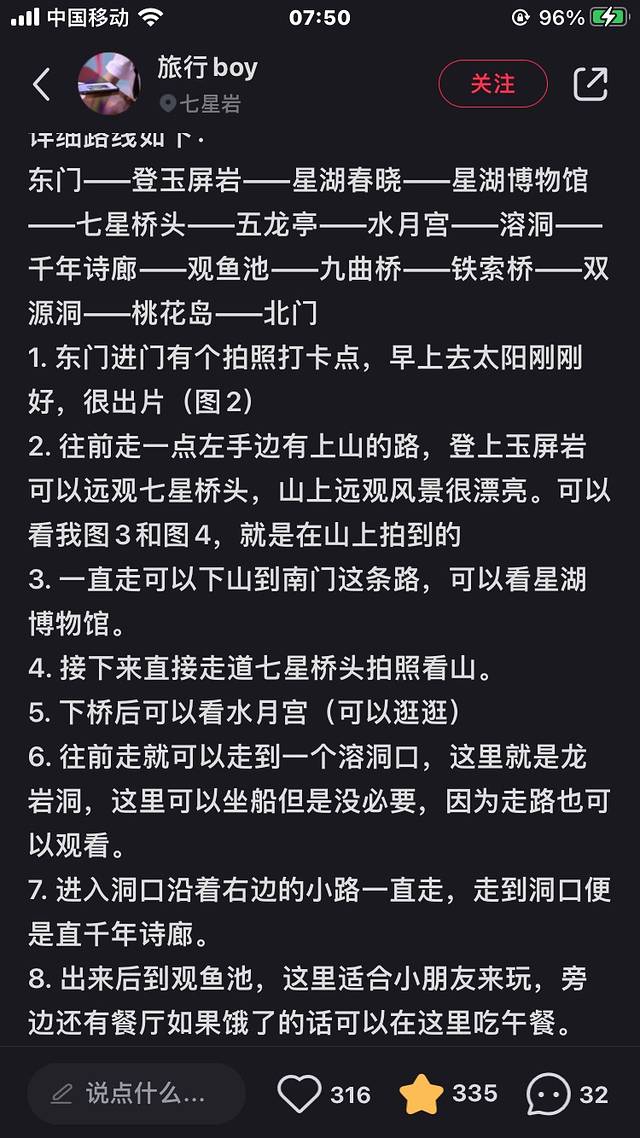The width and height of the screenshot is (640, 1138).
Task: Like this post with the heart icon
Action: pos(299,1094)
